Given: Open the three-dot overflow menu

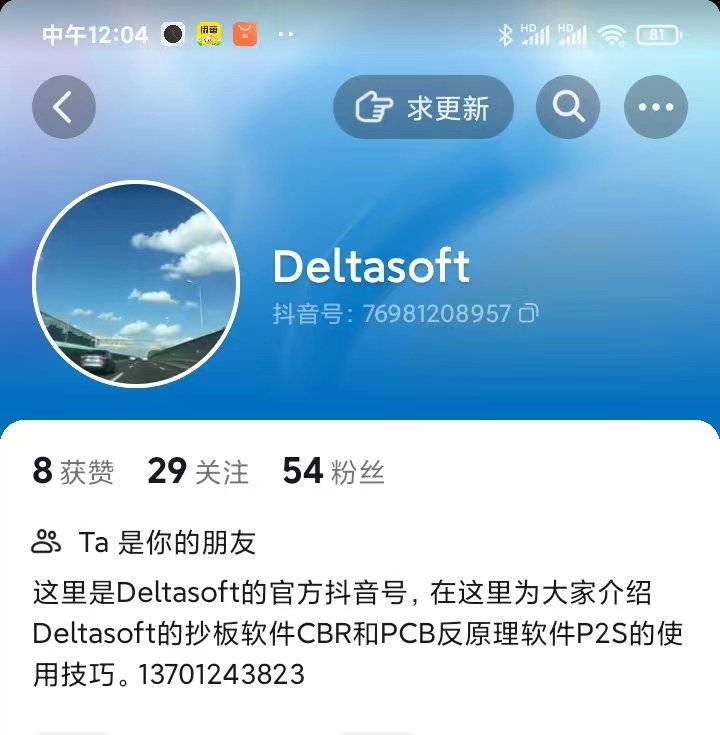Looking at the screenshot, I should click(656, 107).
